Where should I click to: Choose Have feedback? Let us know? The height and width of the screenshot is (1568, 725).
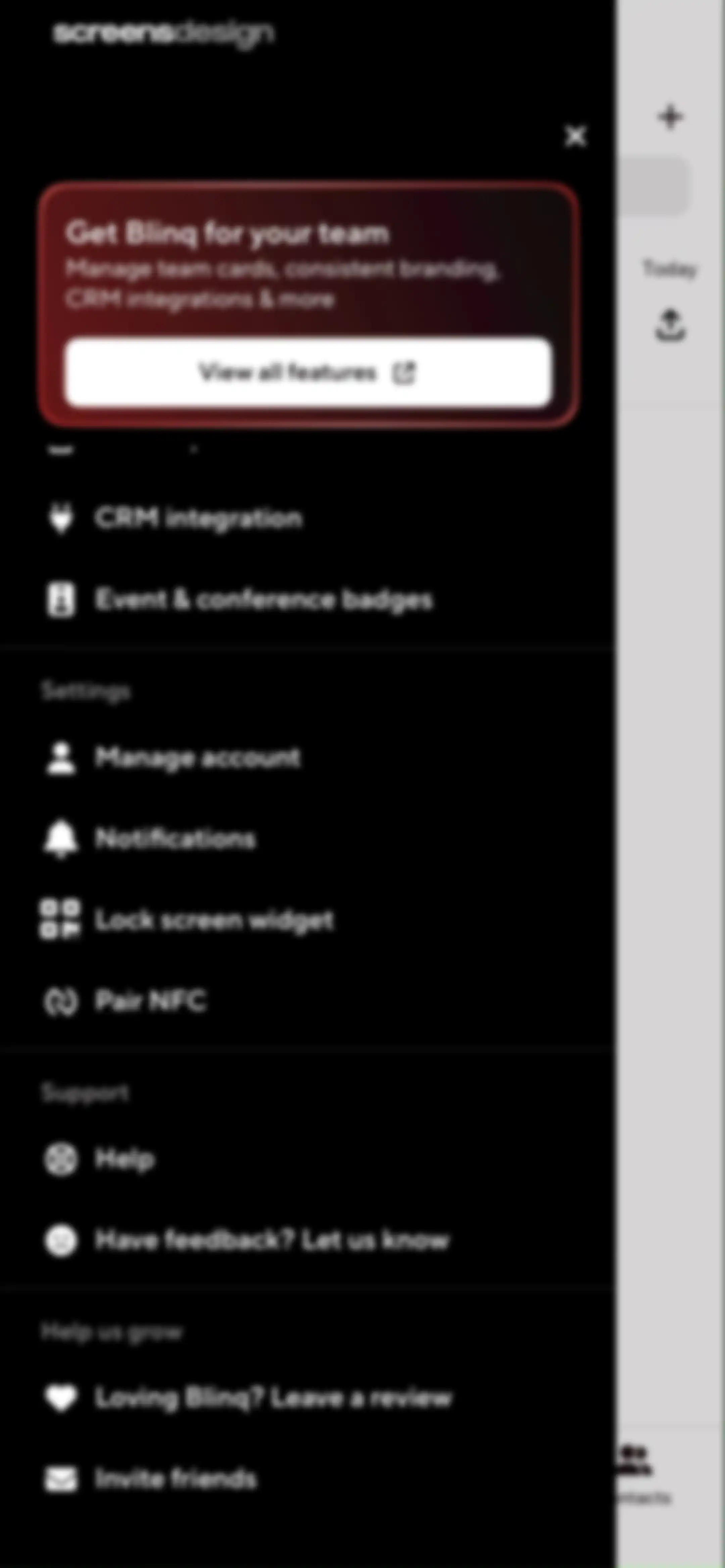307,1240
